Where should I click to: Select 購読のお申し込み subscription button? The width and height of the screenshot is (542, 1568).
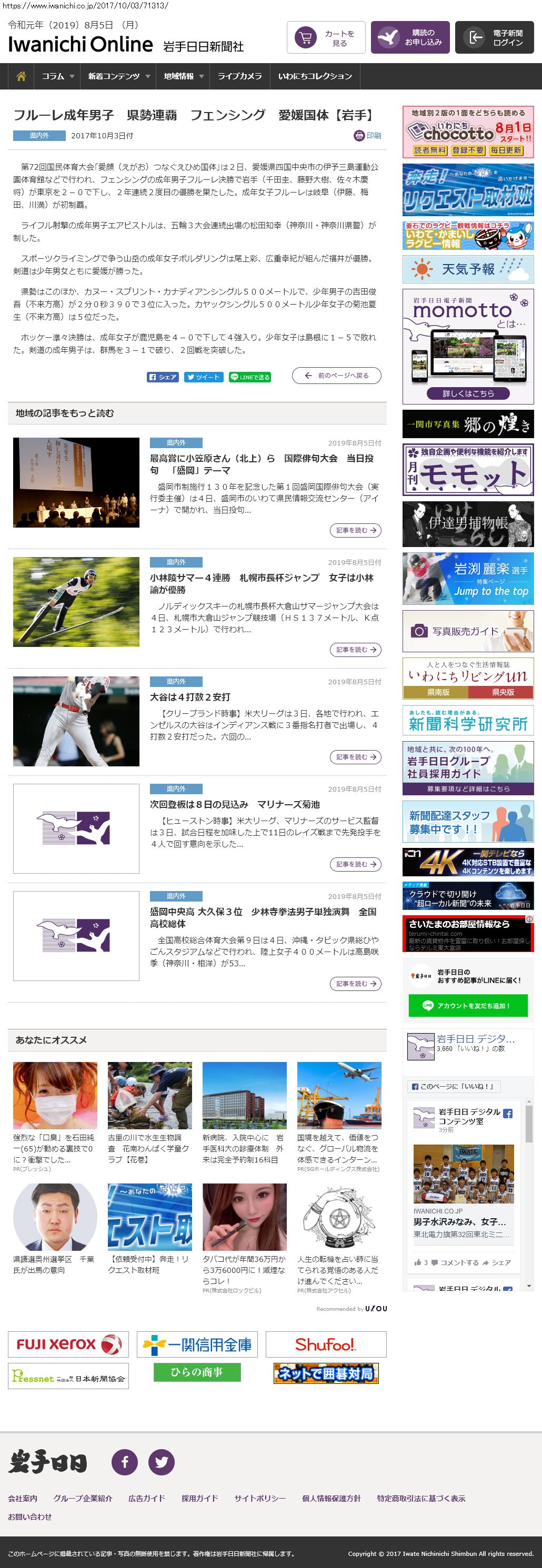pyautogui.click(x=410, y=38)
